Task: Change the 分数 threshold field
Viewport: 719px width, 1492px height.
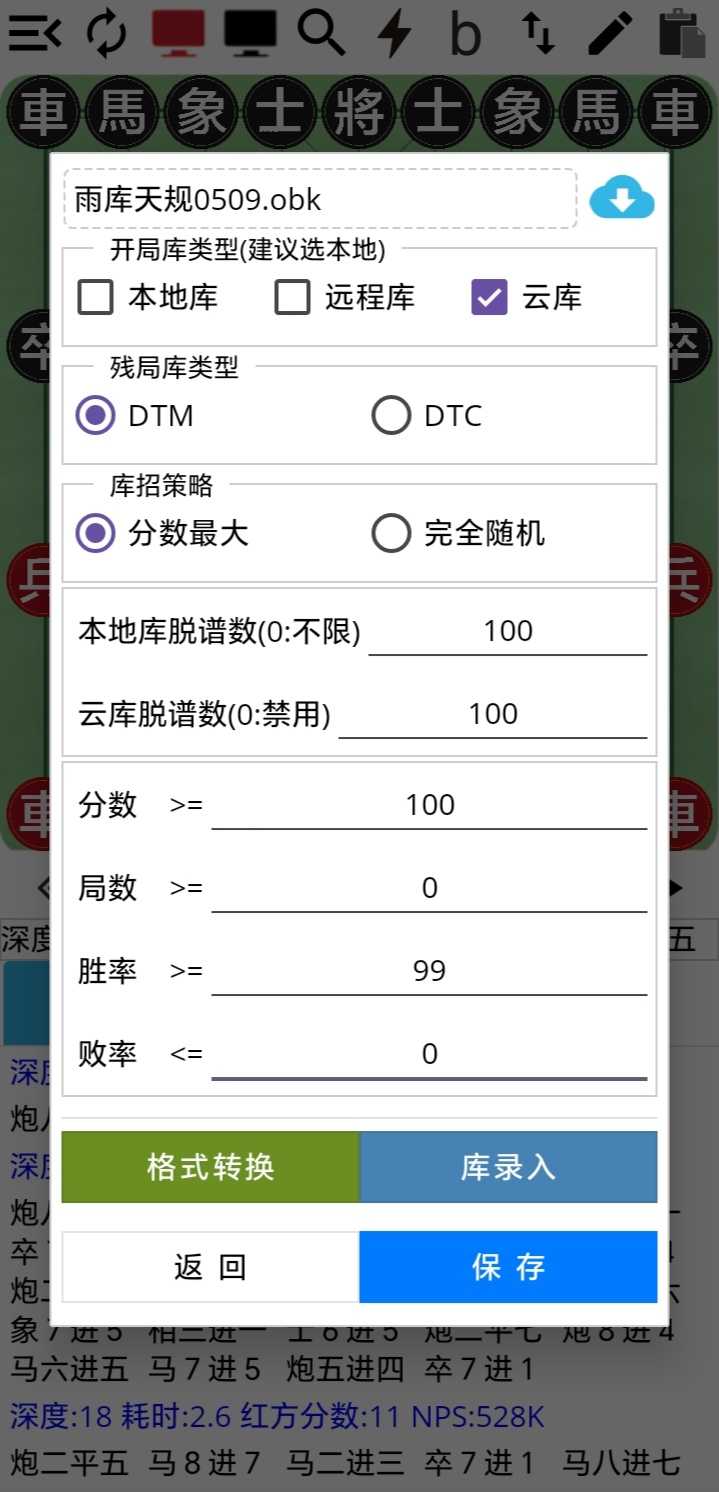Action: point(429,805)
